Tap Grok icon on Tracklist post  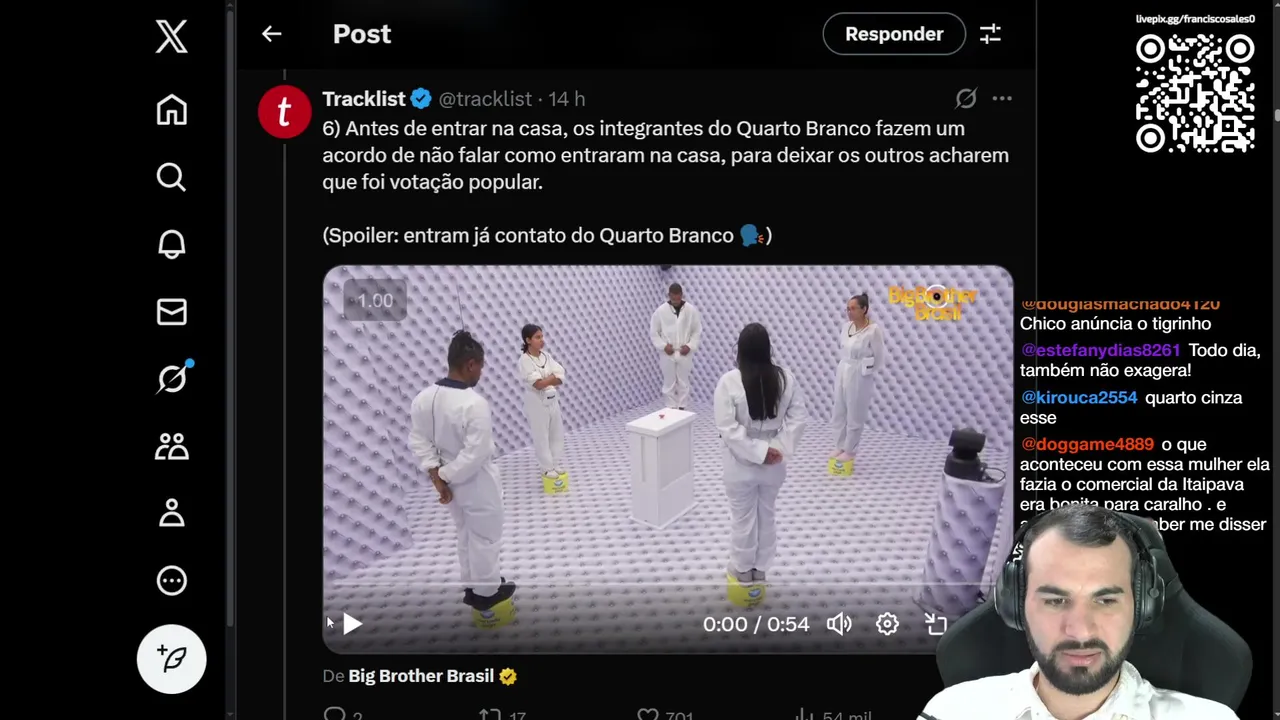point(965,98)
